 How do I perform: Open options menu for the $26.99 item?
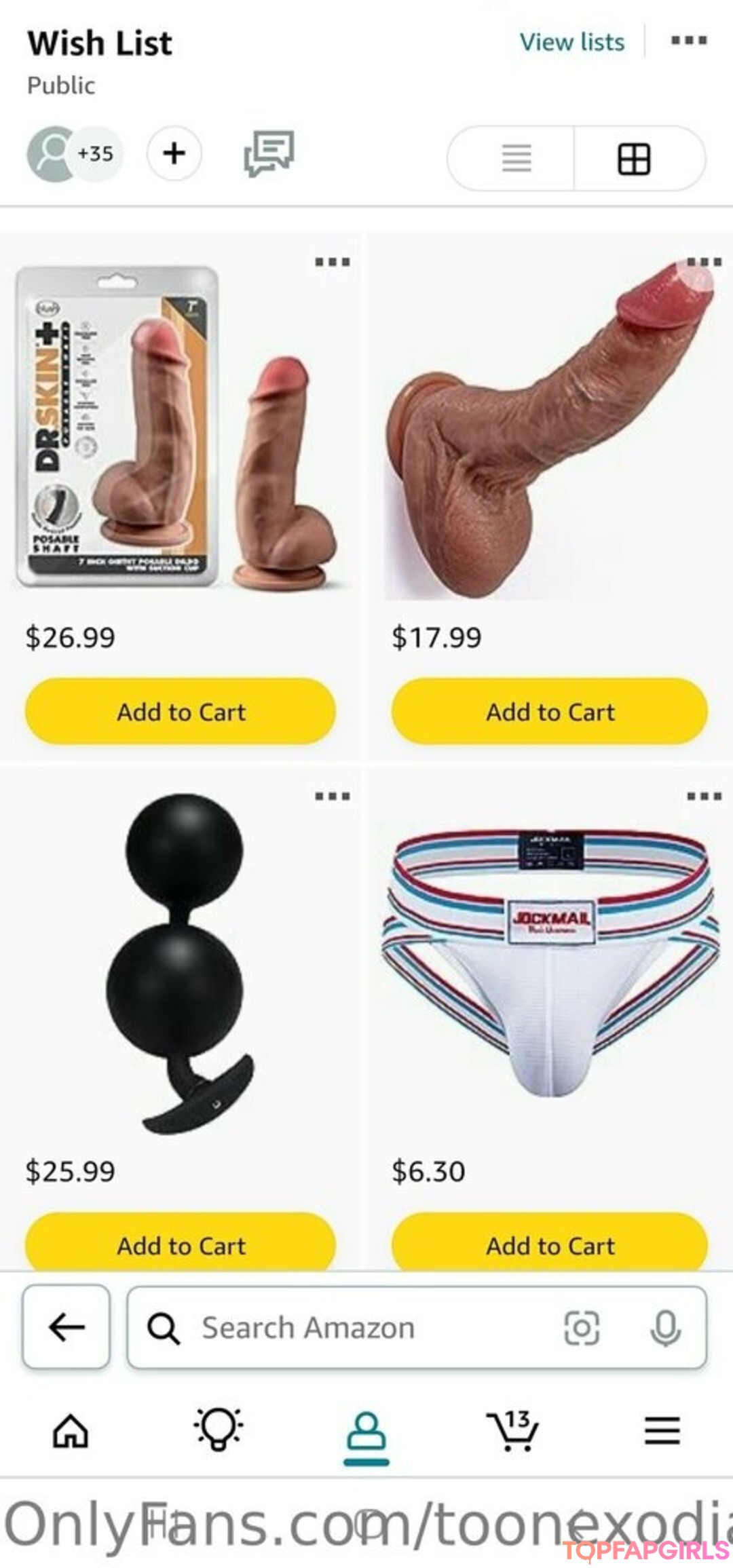pyautogui.click(x=332, y=262)
